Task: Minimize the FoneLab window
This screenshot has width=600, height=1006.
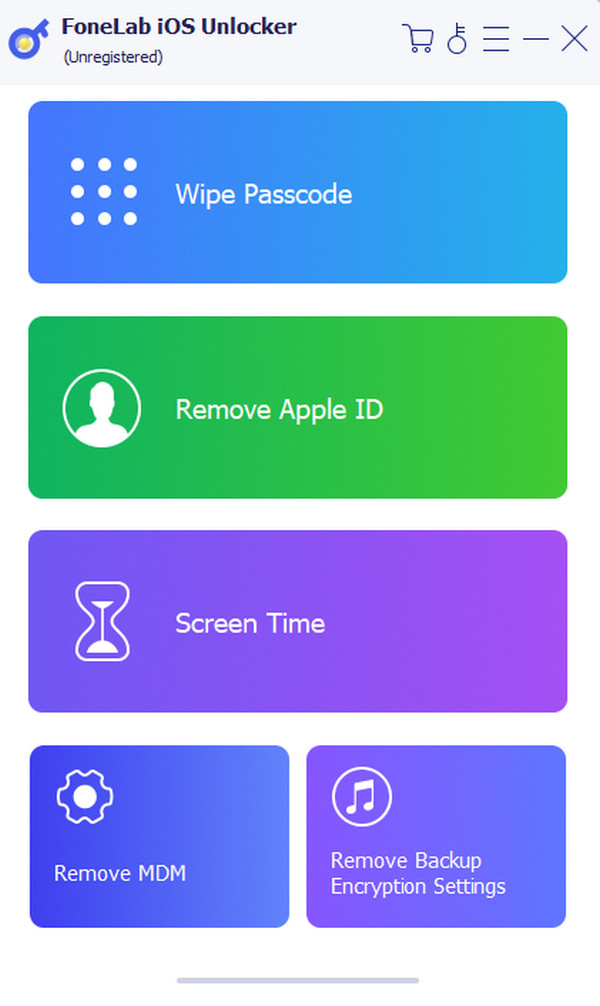Action: point(536,39)
